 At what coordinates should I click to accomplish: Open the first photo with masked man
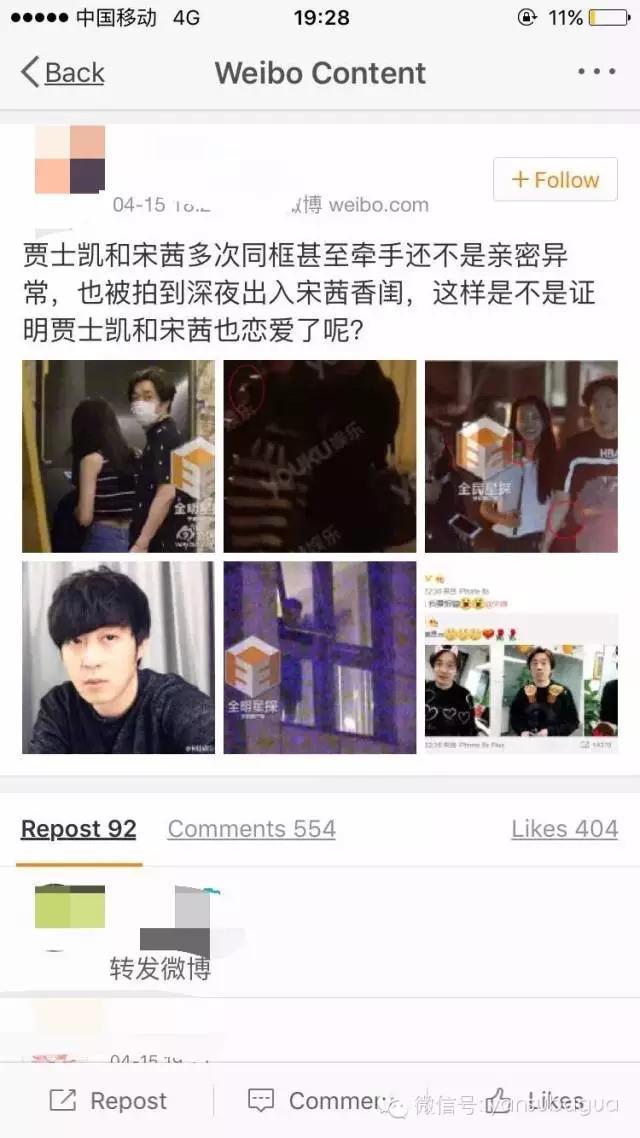pyautogui.click(x=118, y=456)
